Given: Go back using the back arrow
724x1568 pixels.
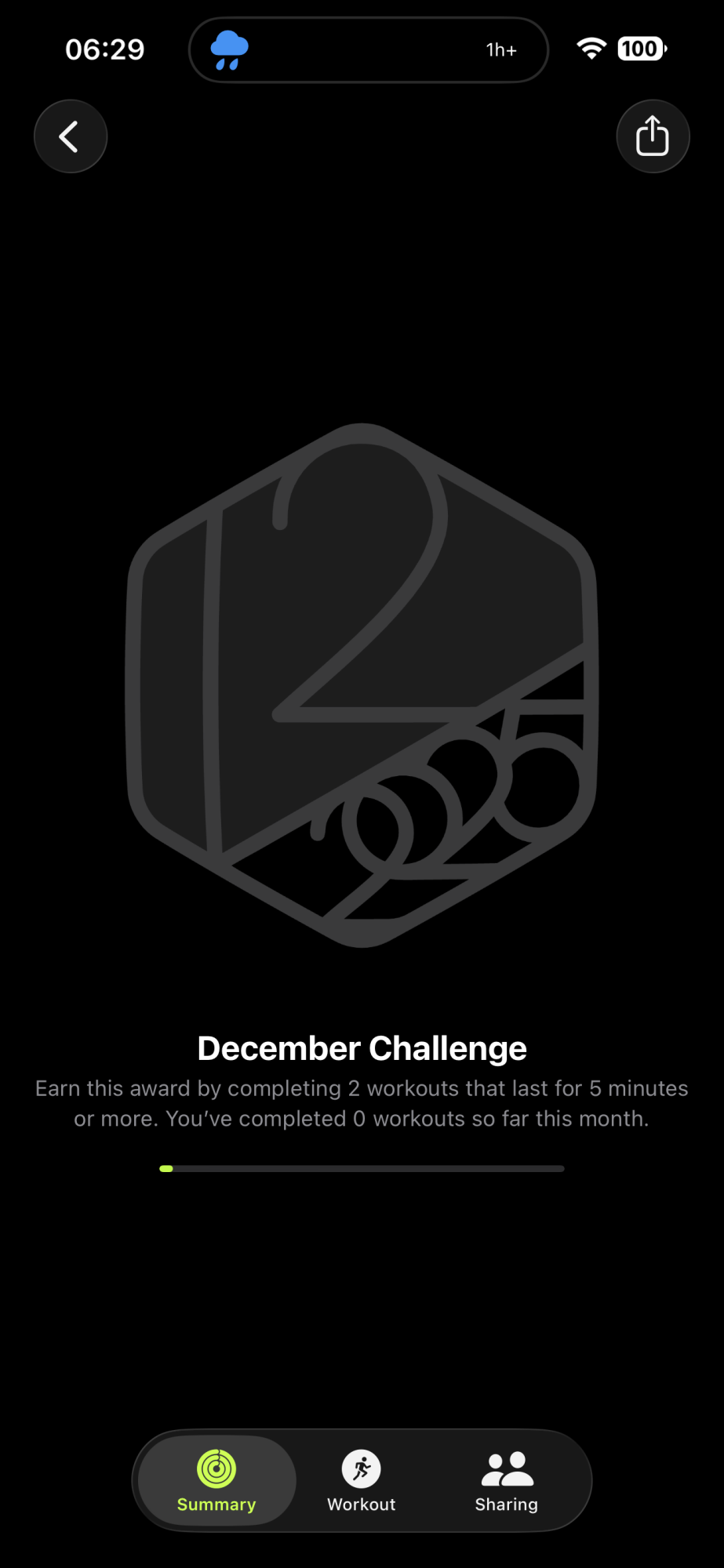Looking at the screenshot, I should (70, 136).
